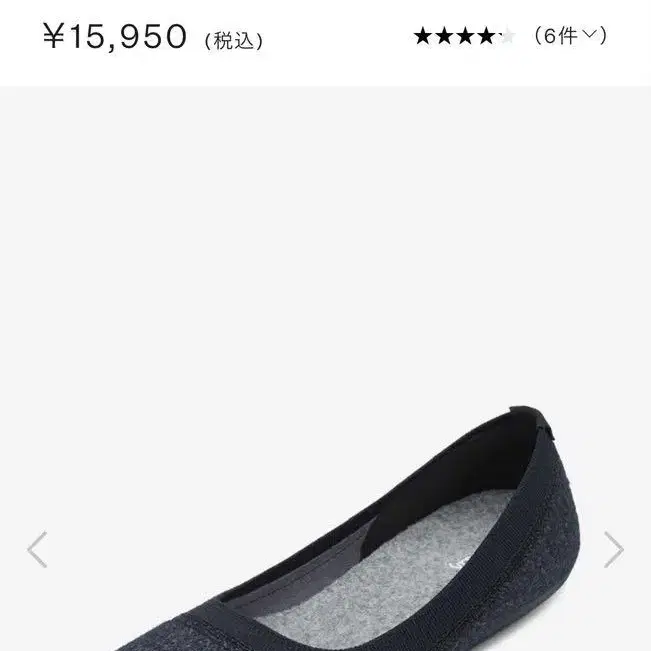
Task: Show the previous product image
Action: 37,548
